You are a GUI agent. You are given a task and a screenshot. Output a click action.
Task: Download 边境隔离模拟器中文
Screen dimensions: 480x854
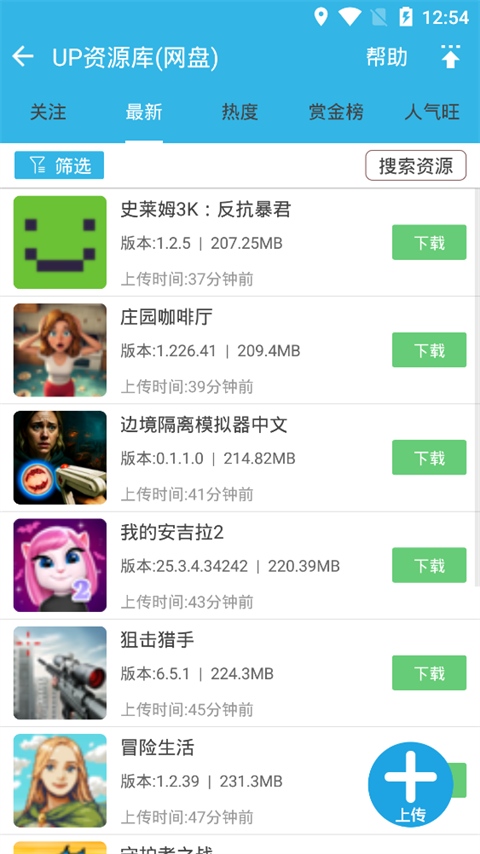pyautogui.click(x=429, y=458)
